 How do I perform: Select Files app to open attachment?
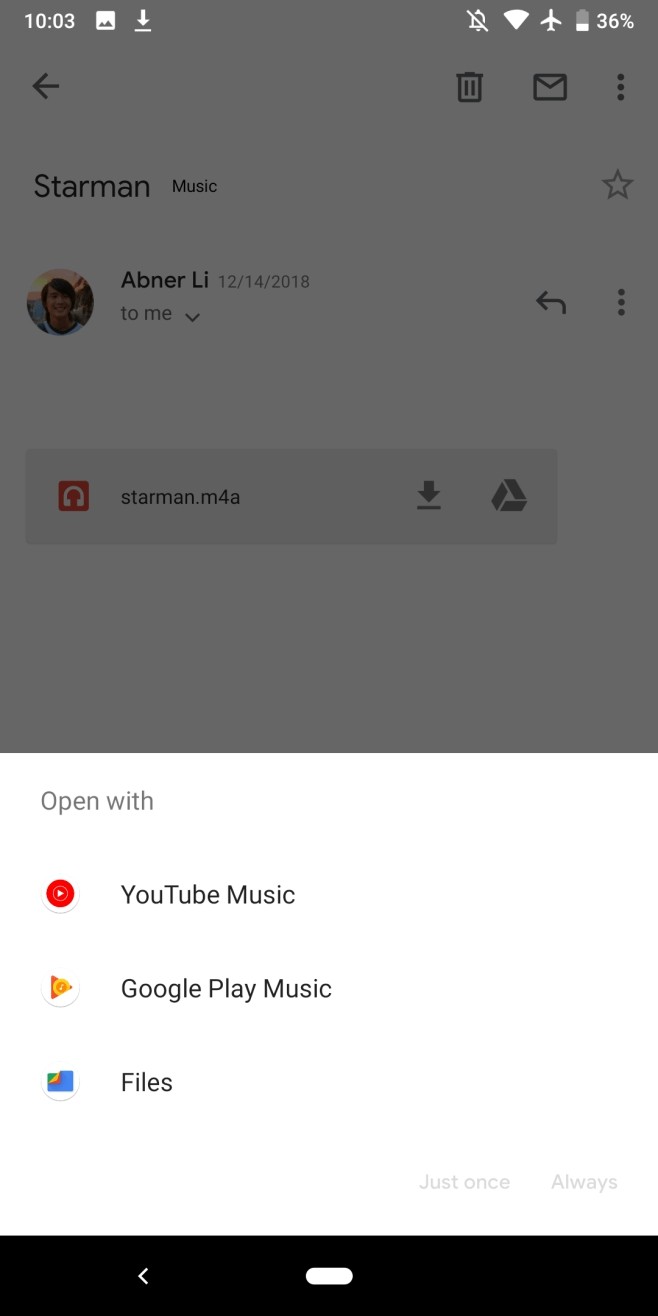147,1082
